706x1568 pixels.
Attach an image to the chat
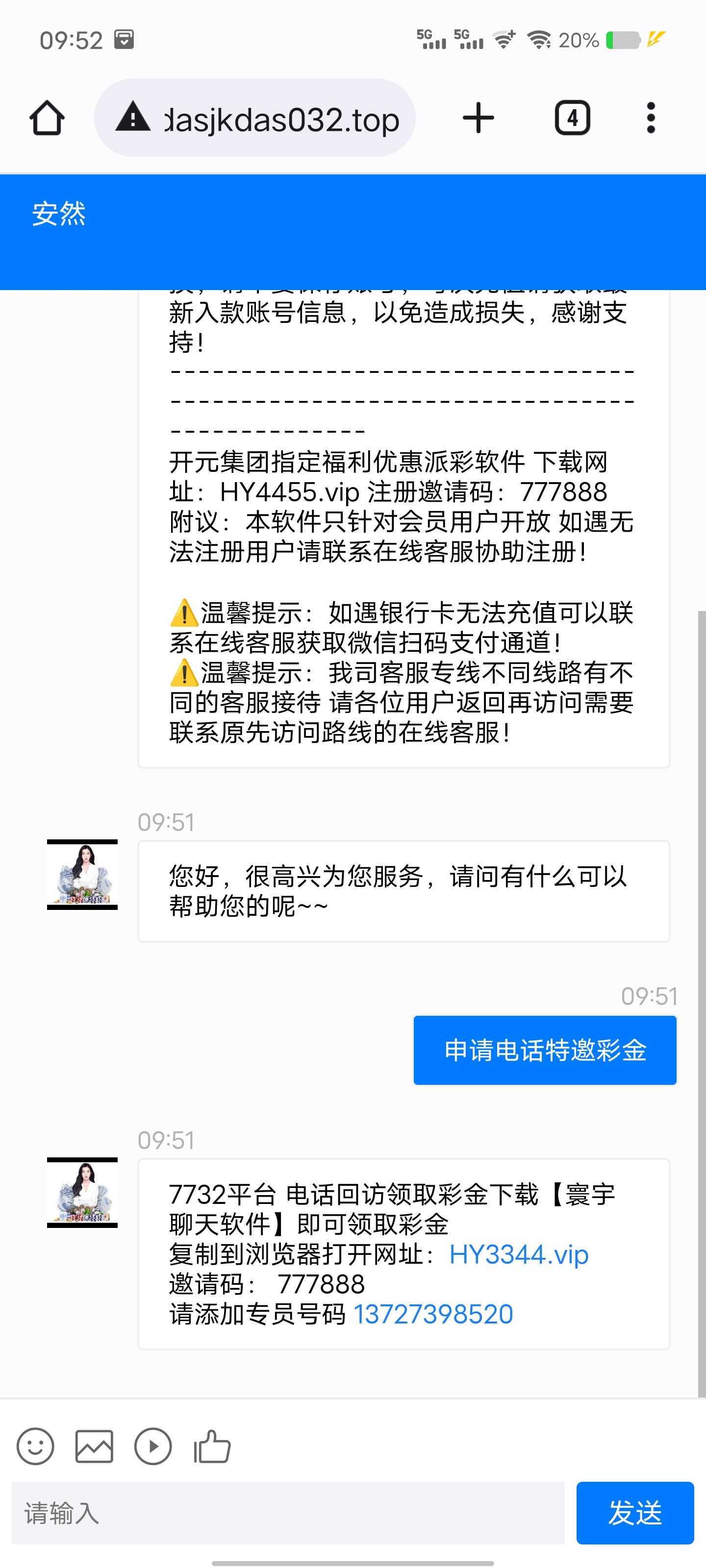pyautogui.click(x=94, y=1446)
